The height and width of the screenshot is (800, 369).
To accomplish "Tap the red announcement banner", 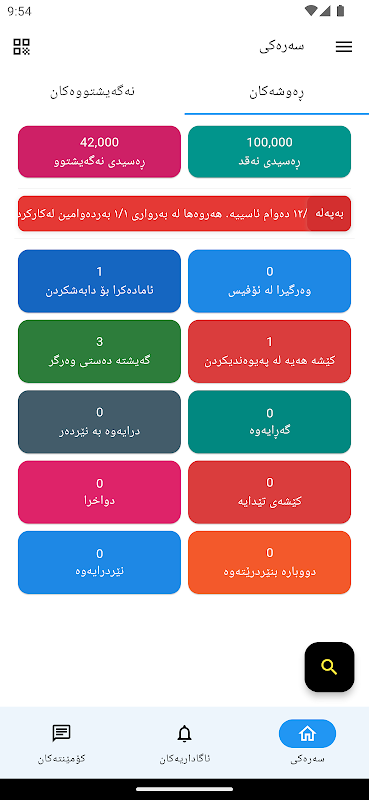I will (184, 214).
